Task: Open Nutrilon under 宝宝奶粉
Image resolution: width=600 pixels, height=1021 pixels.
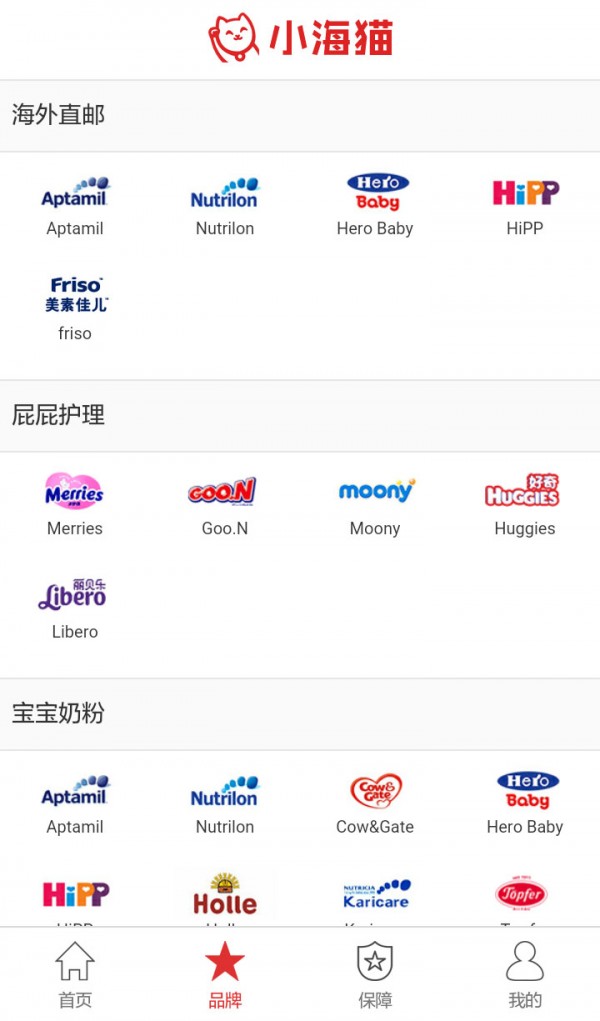Action: (x=225, y=803)
